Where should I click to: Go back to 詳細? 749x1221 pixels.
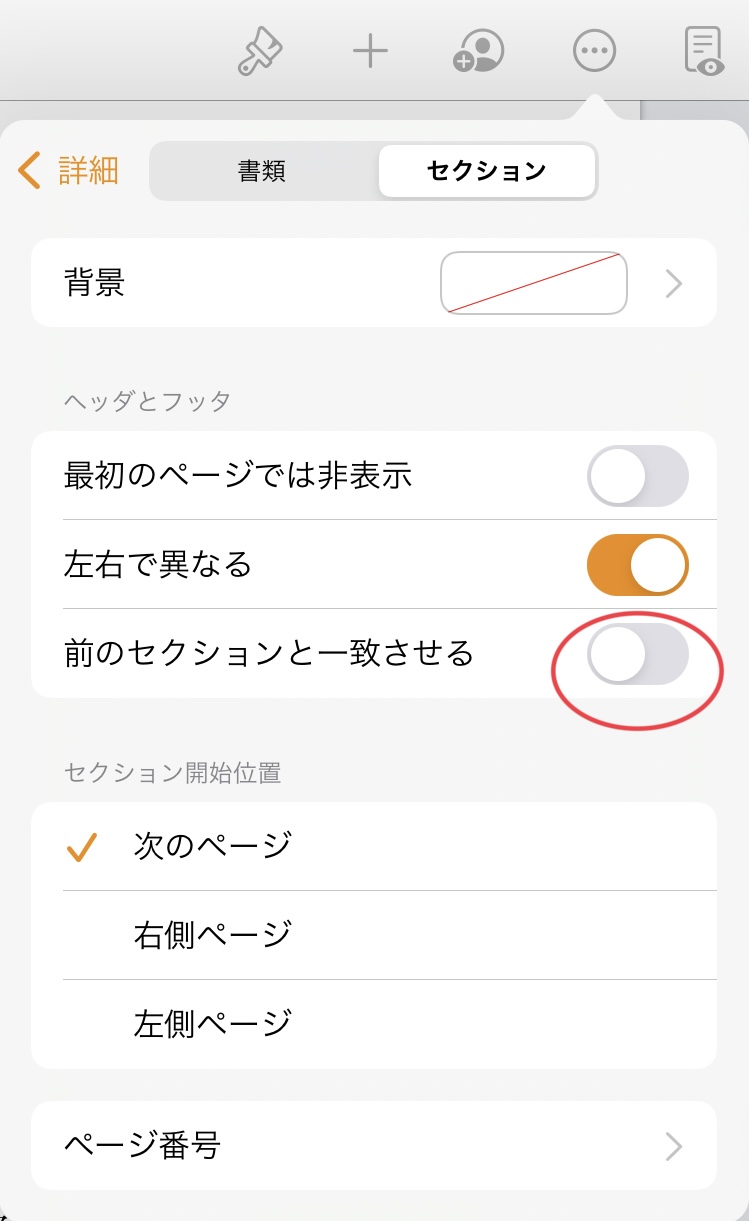pyautogui.click(x=68, y=171)
